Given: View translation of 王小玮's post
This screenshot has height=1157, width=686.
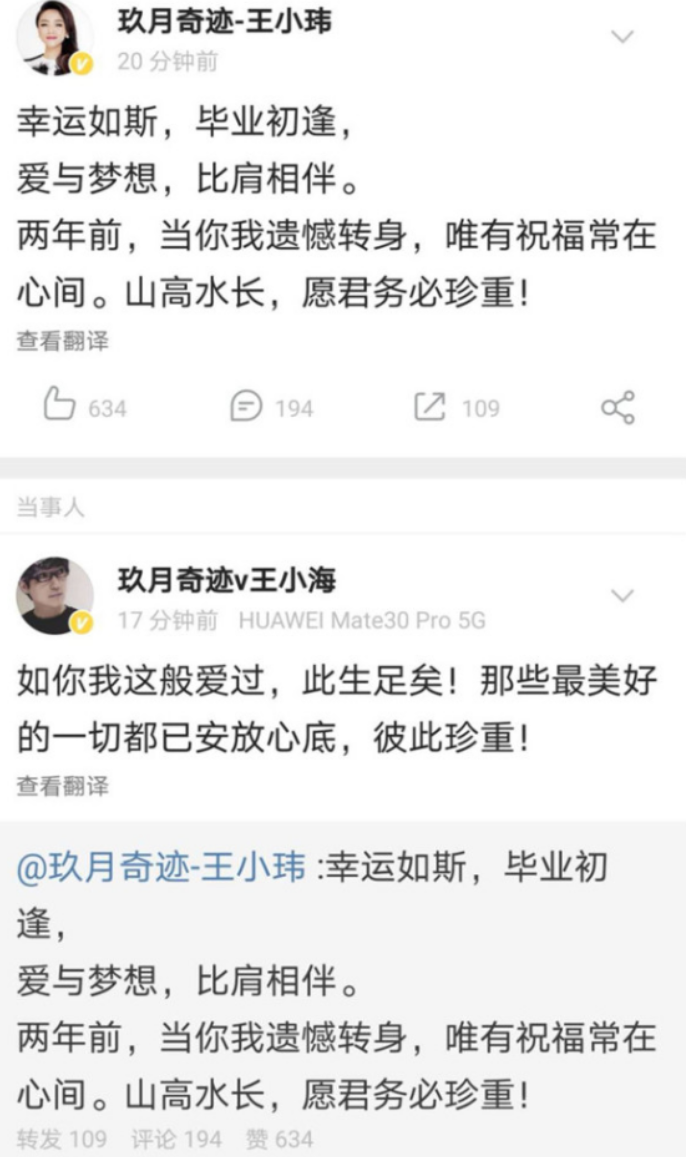Looking at the screenshot, I should [62, 341].
